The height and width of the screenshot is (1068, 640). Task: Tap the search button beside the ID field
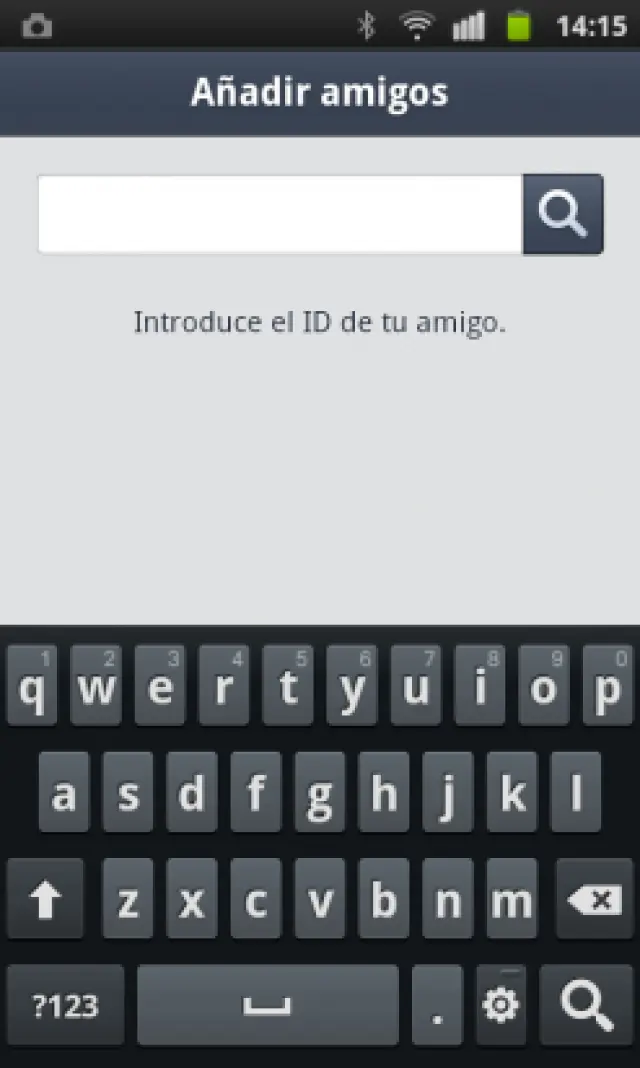[563, 214]
